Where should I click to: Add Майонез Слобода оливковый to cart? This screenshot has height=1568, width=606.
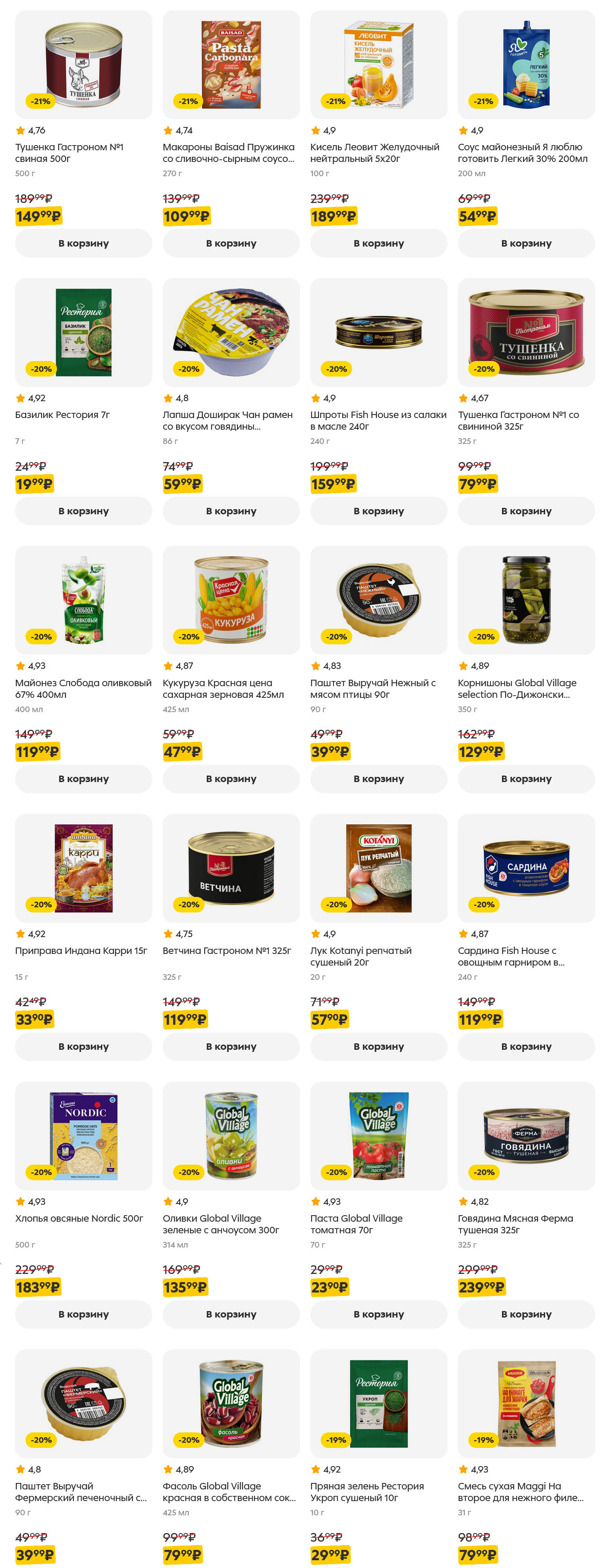83,779
